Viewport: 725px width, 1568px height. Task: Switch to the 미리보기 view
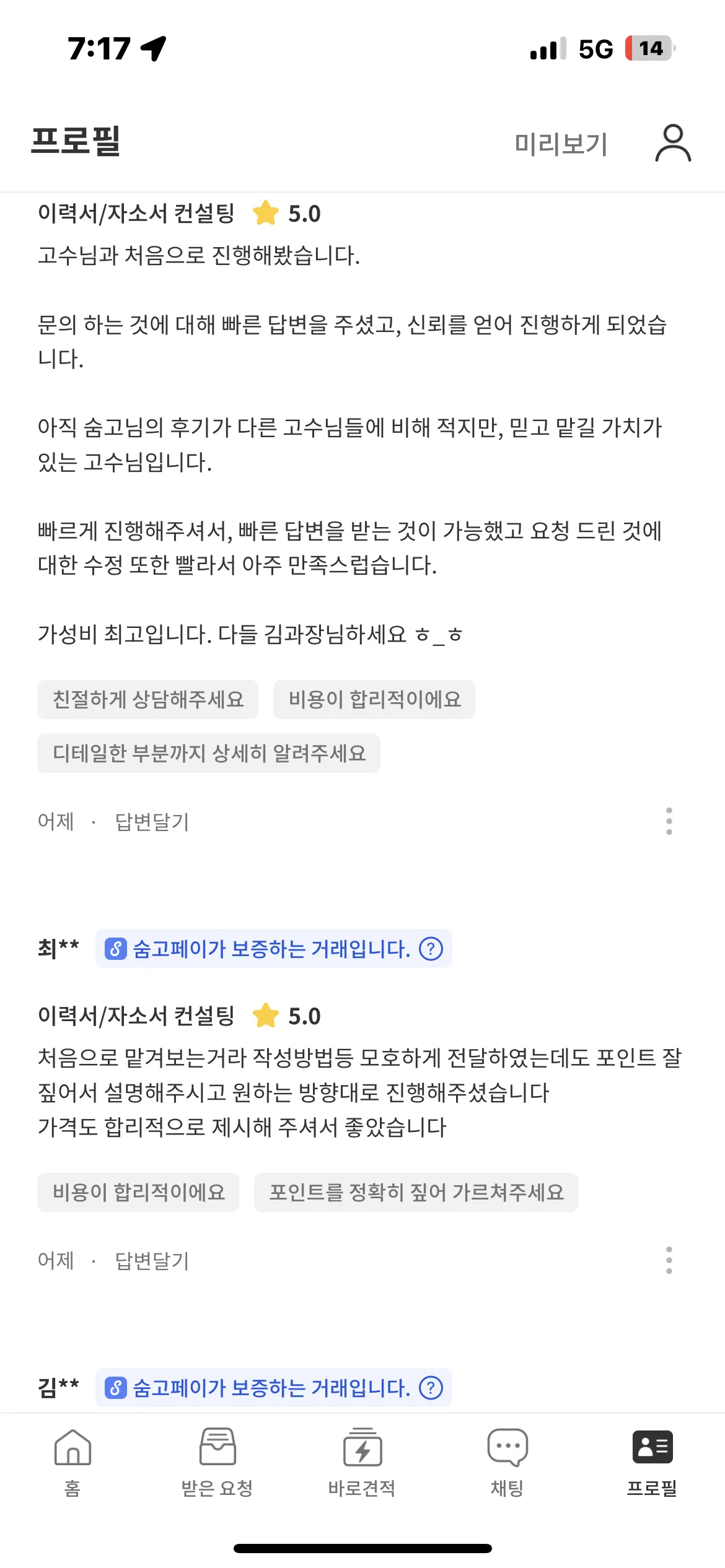pyautogui.click(x=561, y=143)
